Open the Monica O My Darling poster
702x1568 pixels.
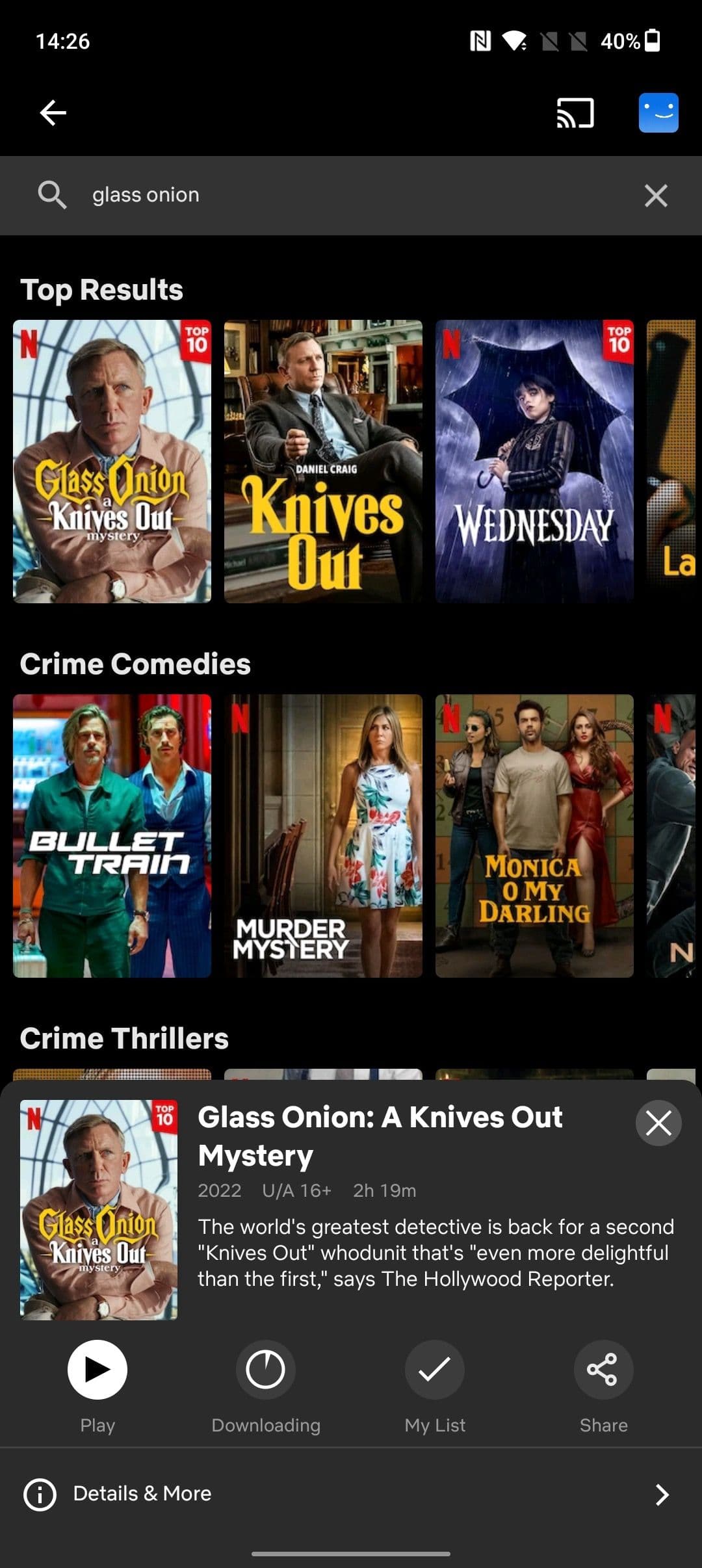534,835
